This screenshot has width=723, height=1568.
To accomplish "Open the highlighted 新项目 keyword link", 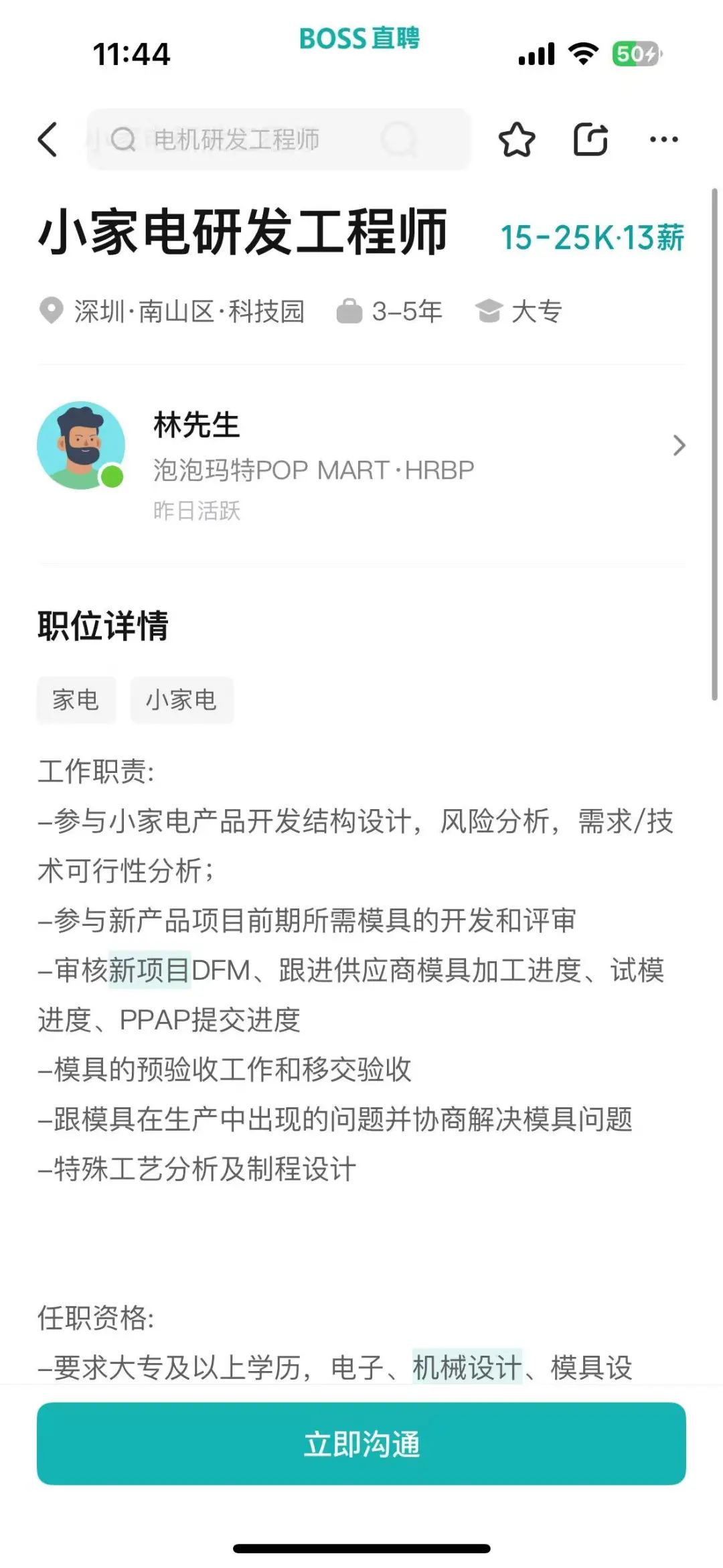I will [x=149, y=970].
